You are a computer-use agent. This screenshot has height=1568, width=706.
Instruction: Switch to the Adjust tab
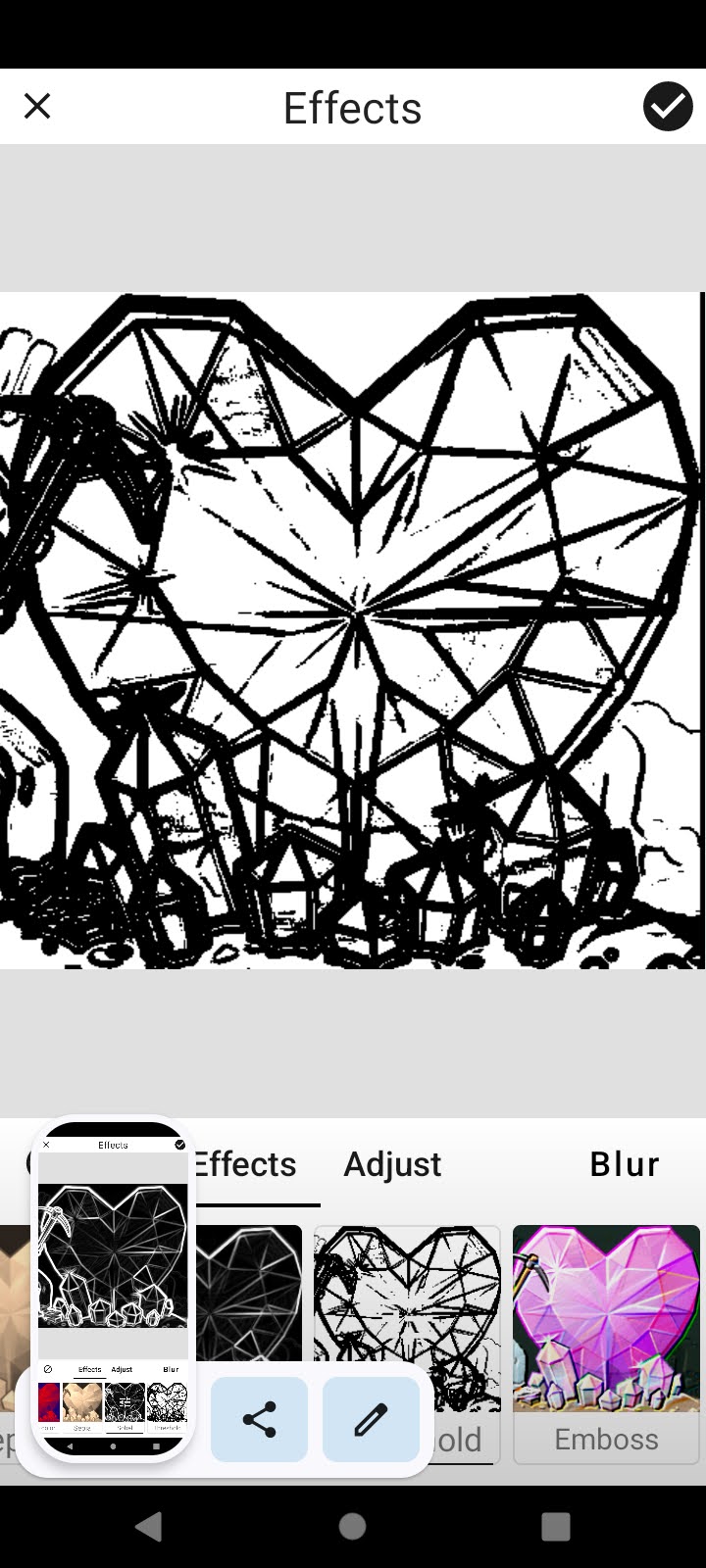pyautogui.click(x=392, y=1164)
